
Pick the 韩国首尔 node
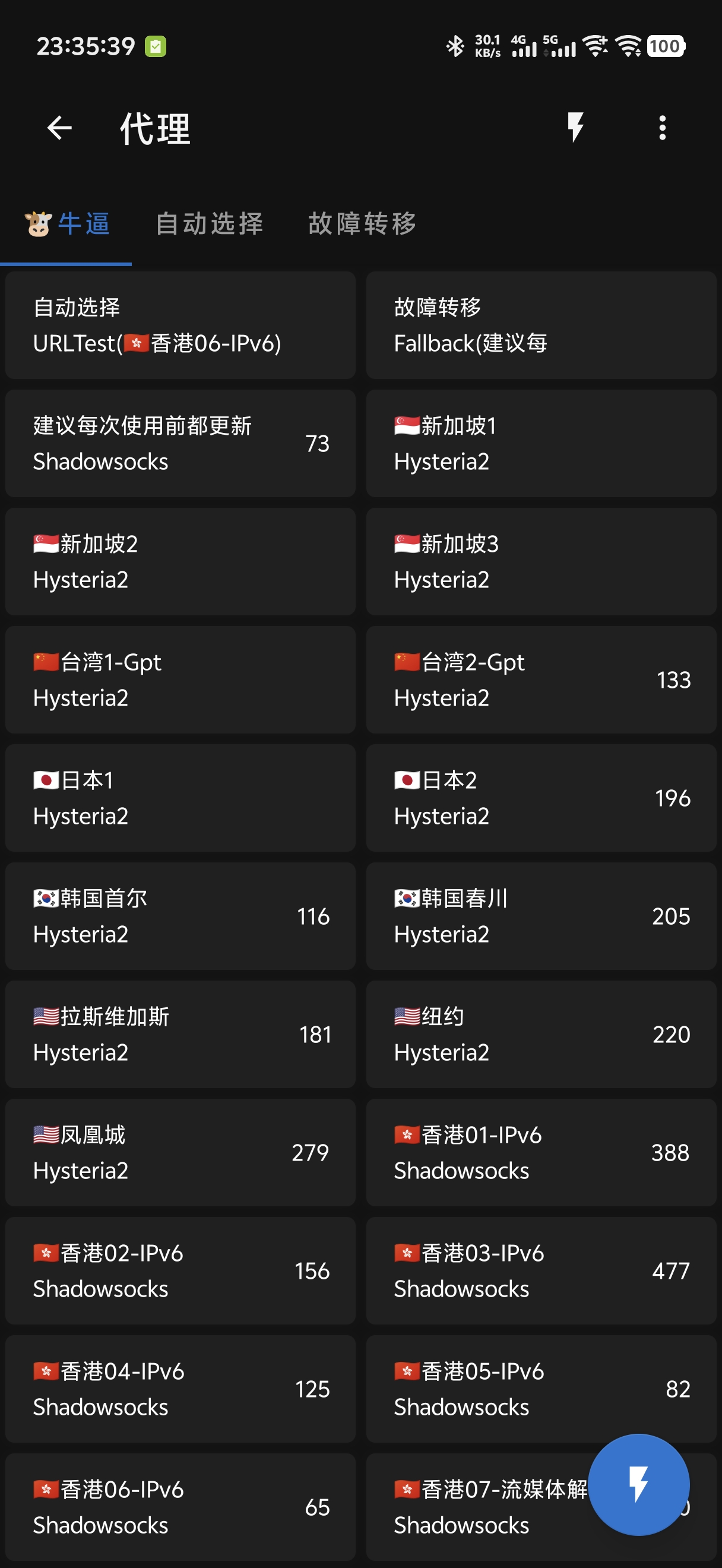(180, 915)
